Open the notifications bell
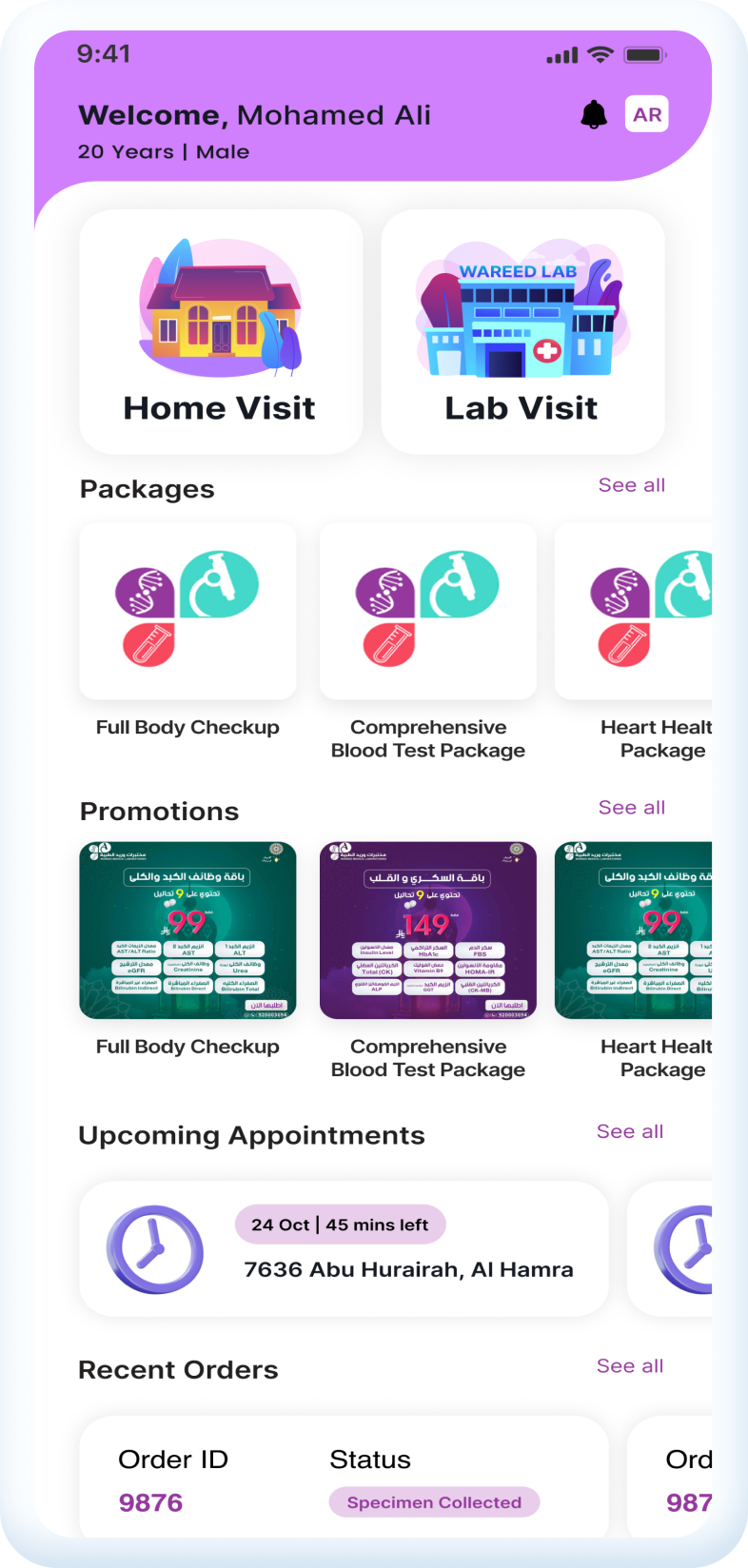This screenshot has width=748, height=1568. (x=594, y=114)
